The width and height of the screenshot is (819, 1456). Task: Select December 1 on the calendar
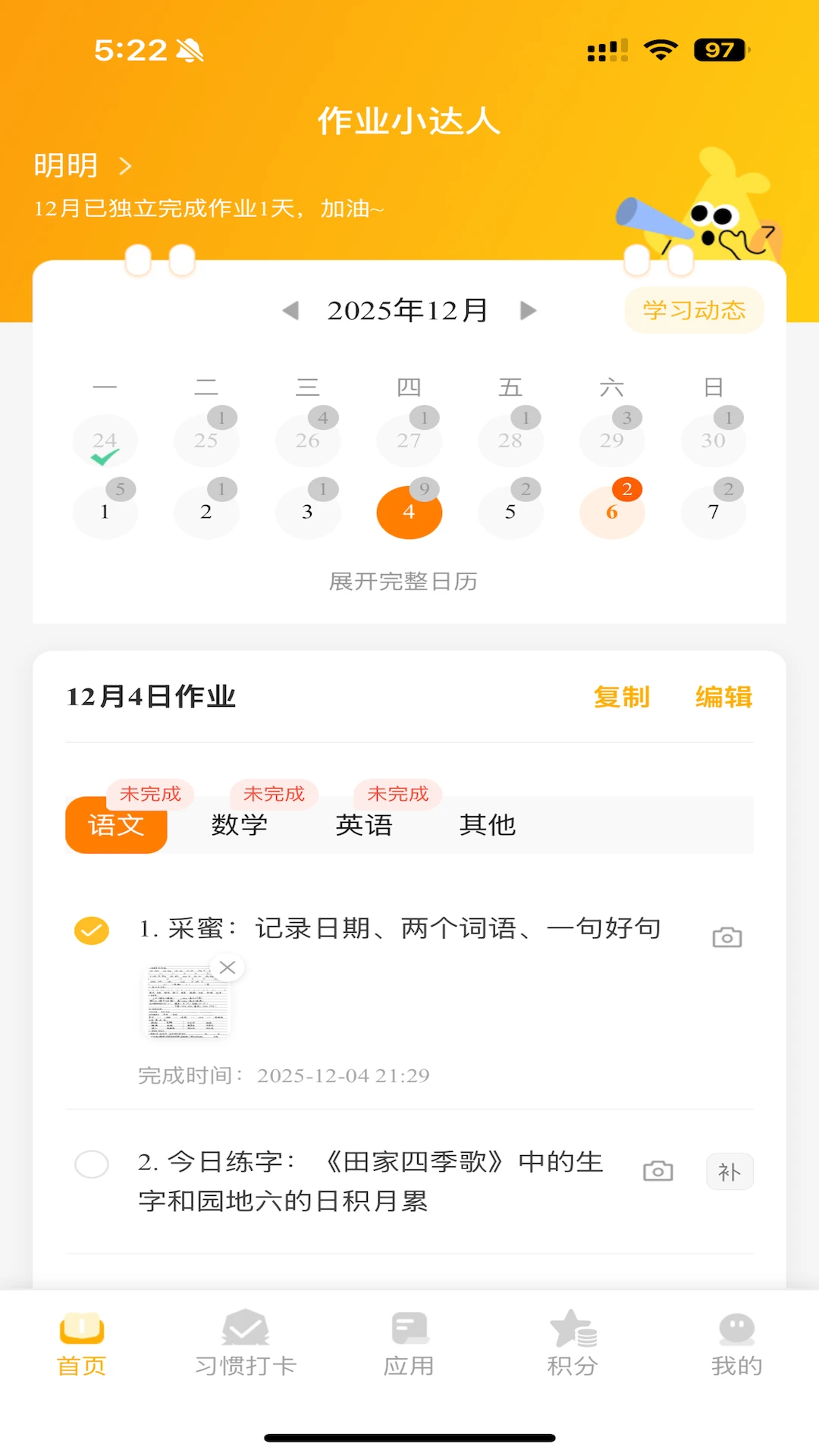105,513
